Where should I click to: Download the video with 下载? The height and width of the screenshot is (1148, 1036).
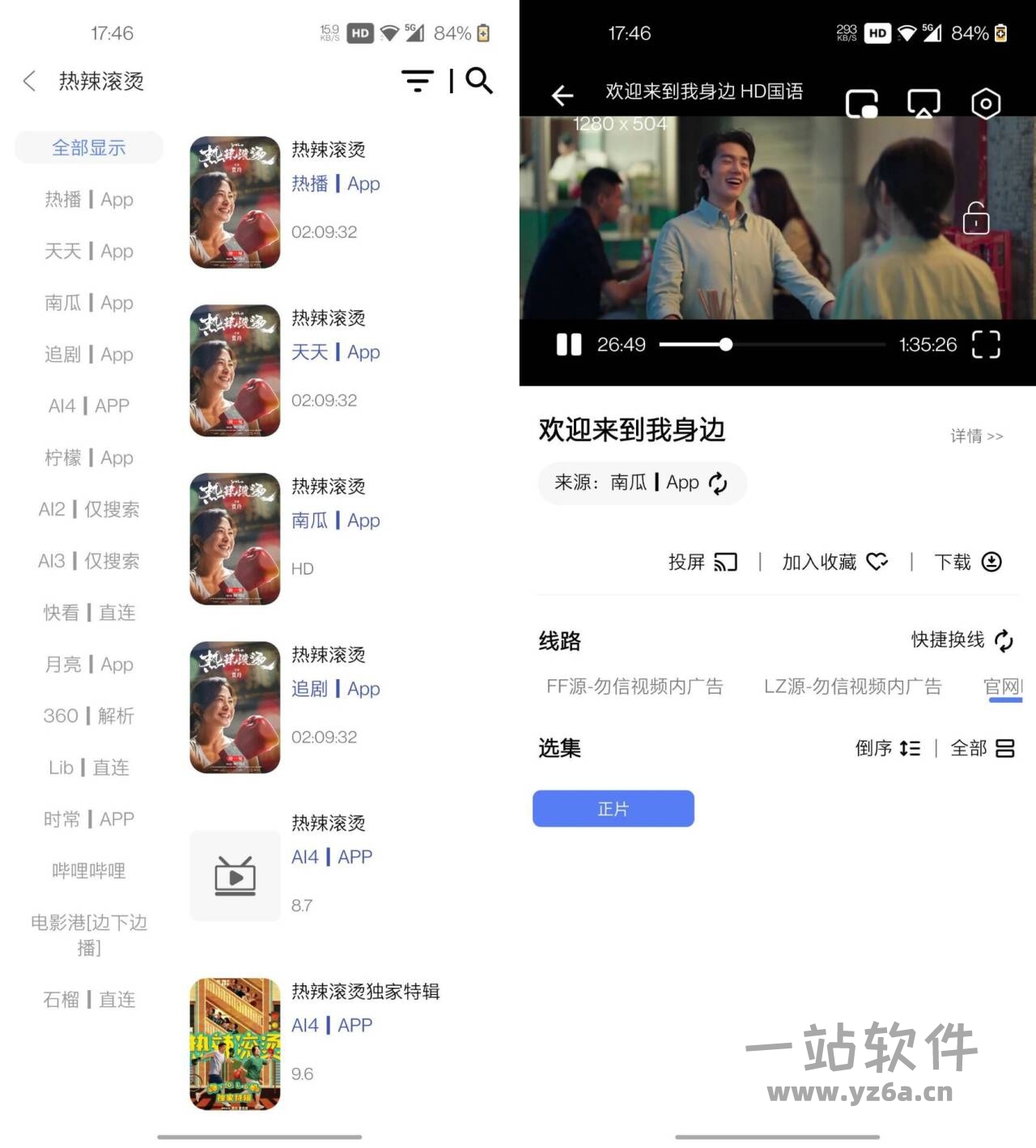click(x=967, y=562)
